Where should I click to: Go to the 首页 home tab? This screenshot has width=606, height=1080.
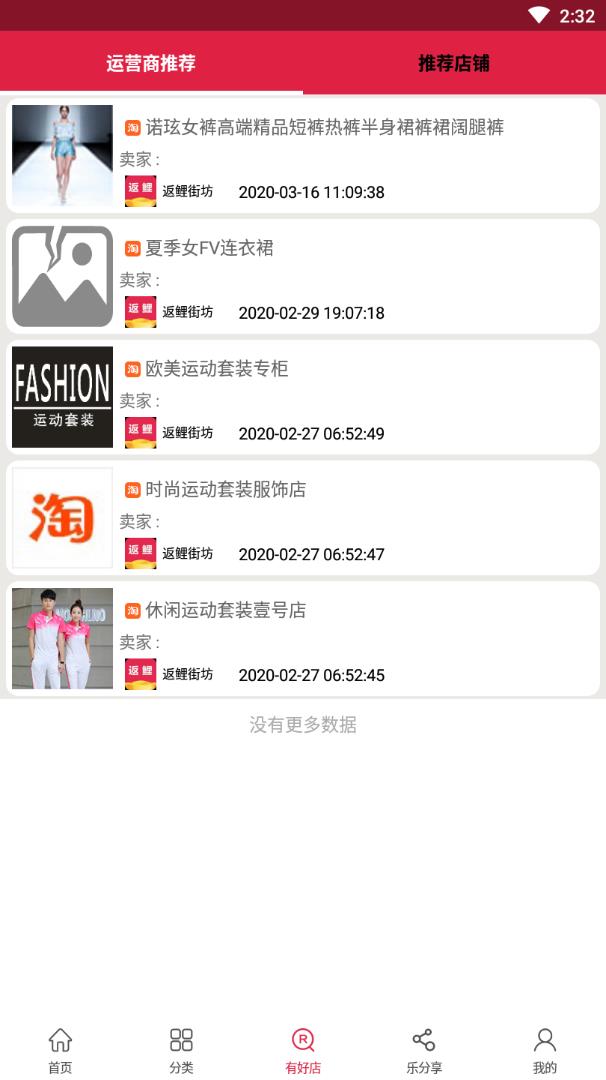(60, 1050)
